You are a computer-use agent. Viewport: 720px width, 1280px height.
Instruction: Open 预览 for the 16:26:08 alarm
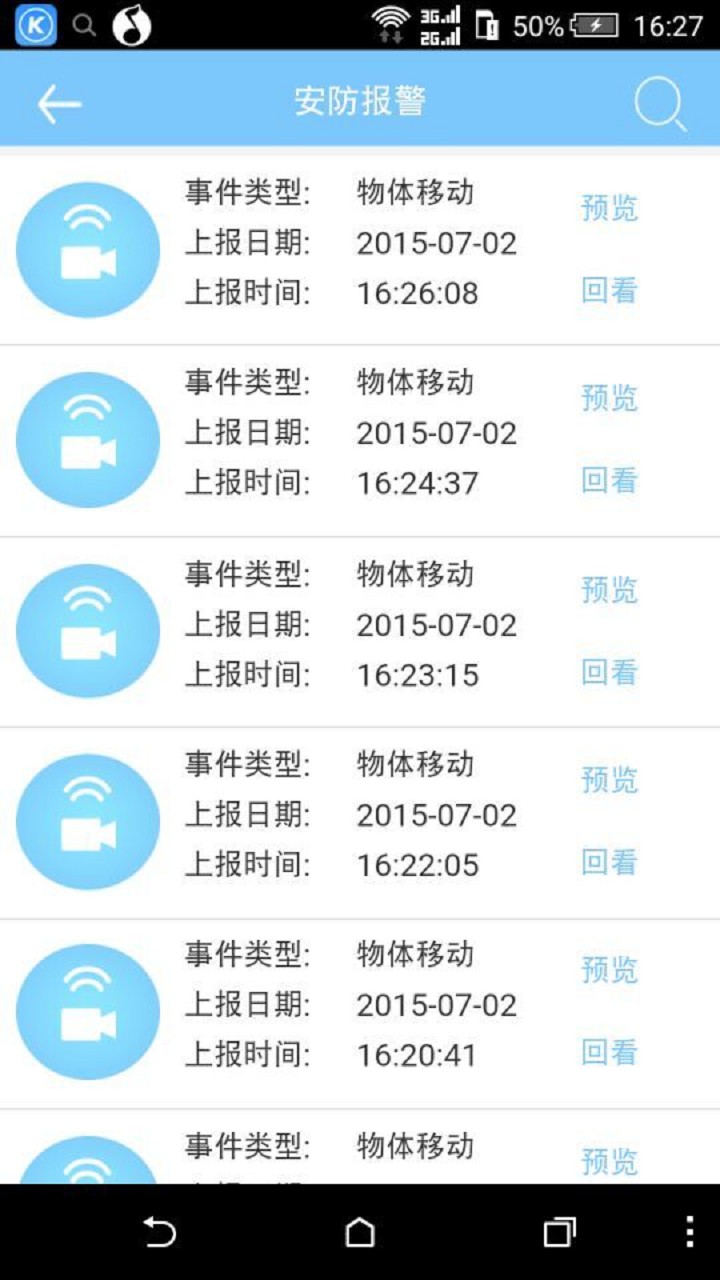(x=609, y=209)
